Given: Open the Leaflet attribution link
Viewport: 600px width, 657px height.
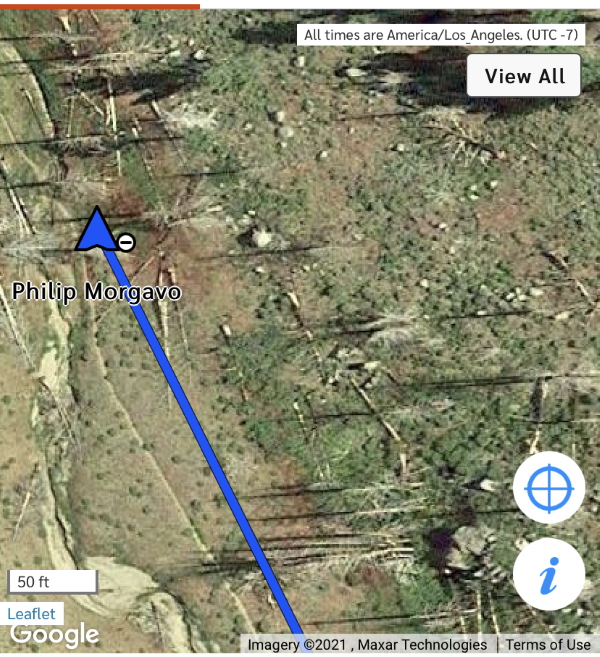Looking at the screenshot, I should (x=32, y=614).
